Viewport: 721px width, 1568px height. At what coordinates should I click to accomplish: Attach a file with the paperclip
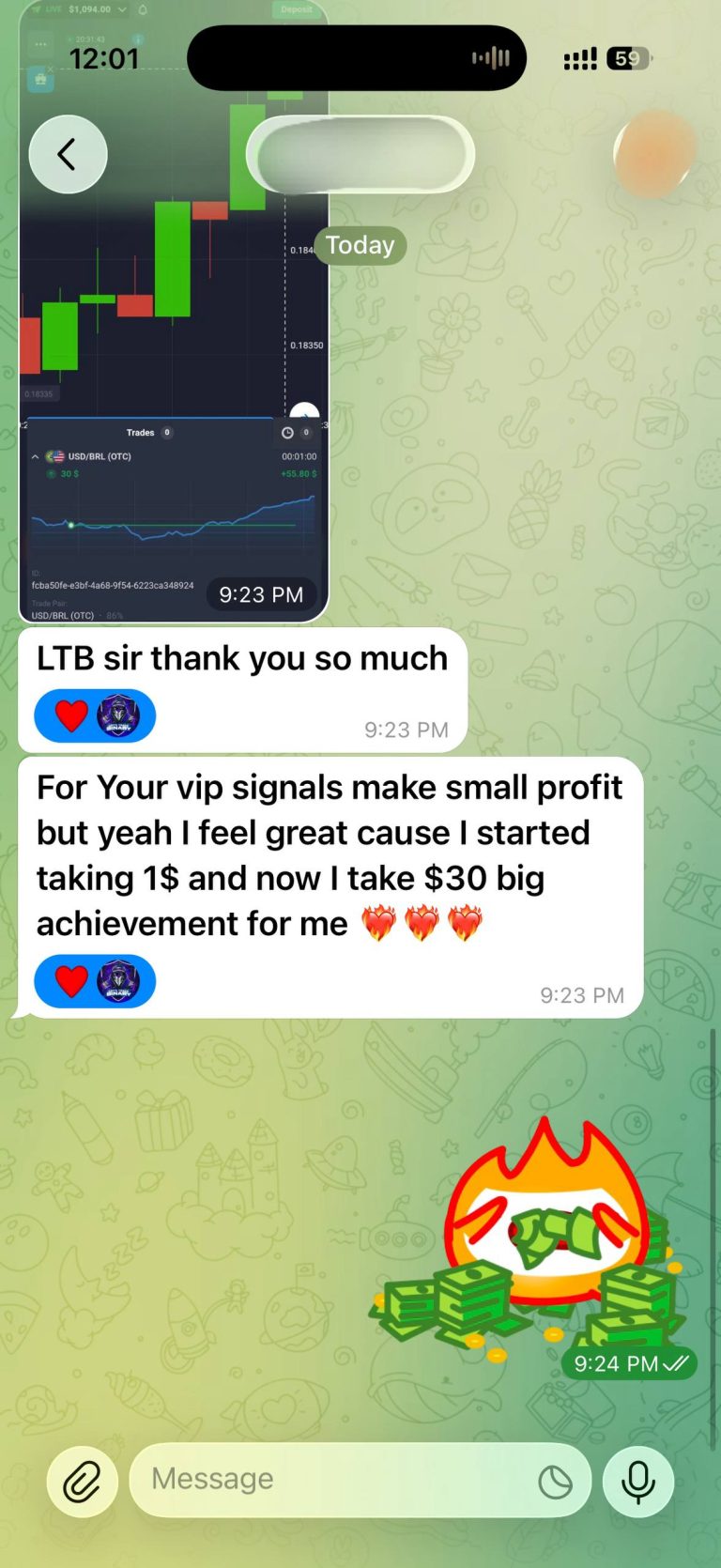(x=83, y=1482)
